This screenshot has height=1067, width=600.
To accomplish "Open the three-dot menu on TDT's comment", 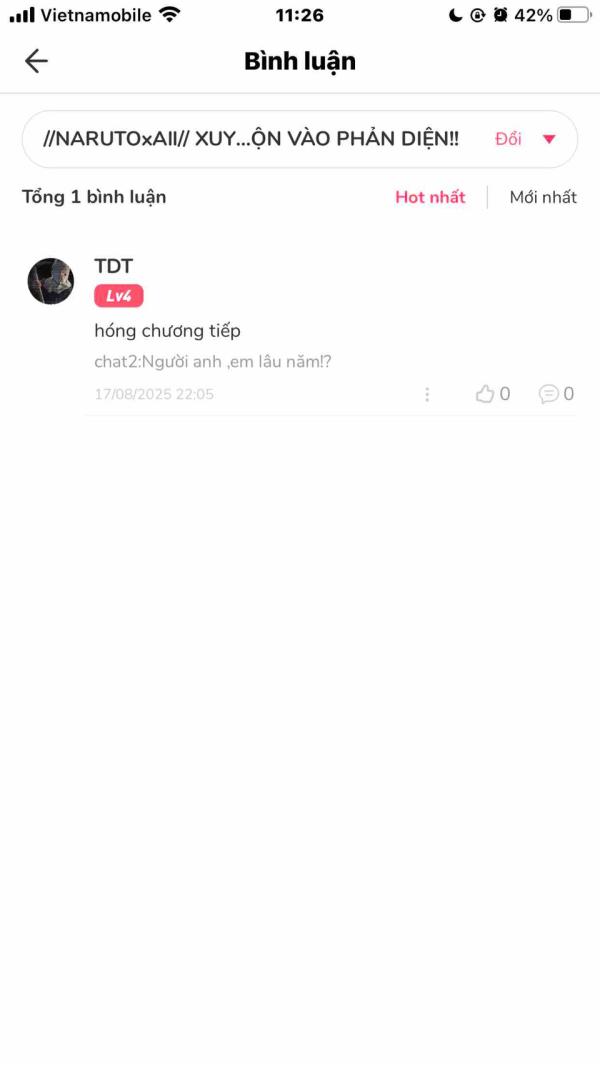I will click(x=427, y=394).
